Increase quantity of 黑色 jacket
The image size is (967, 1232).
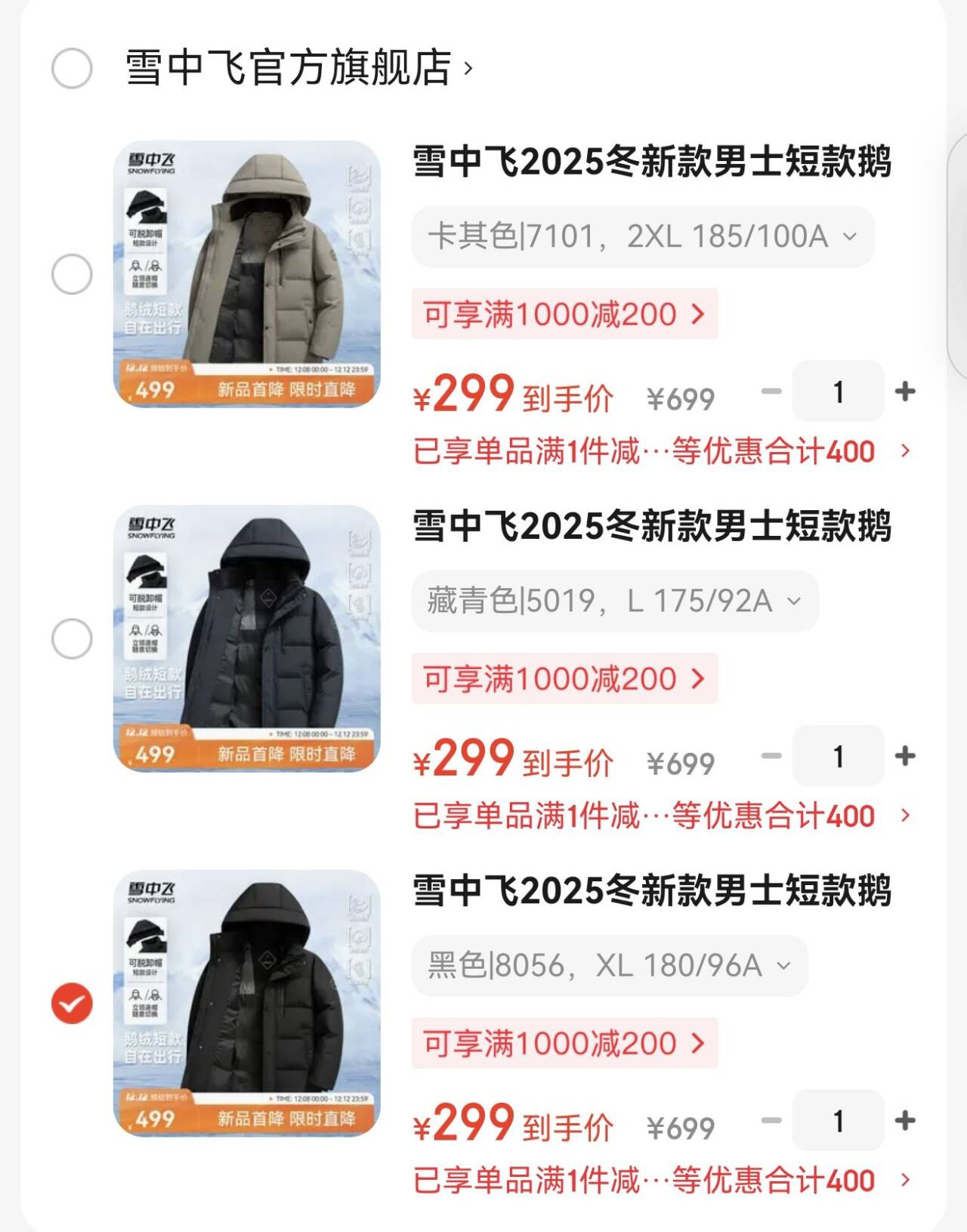[x=904, y=1121]
